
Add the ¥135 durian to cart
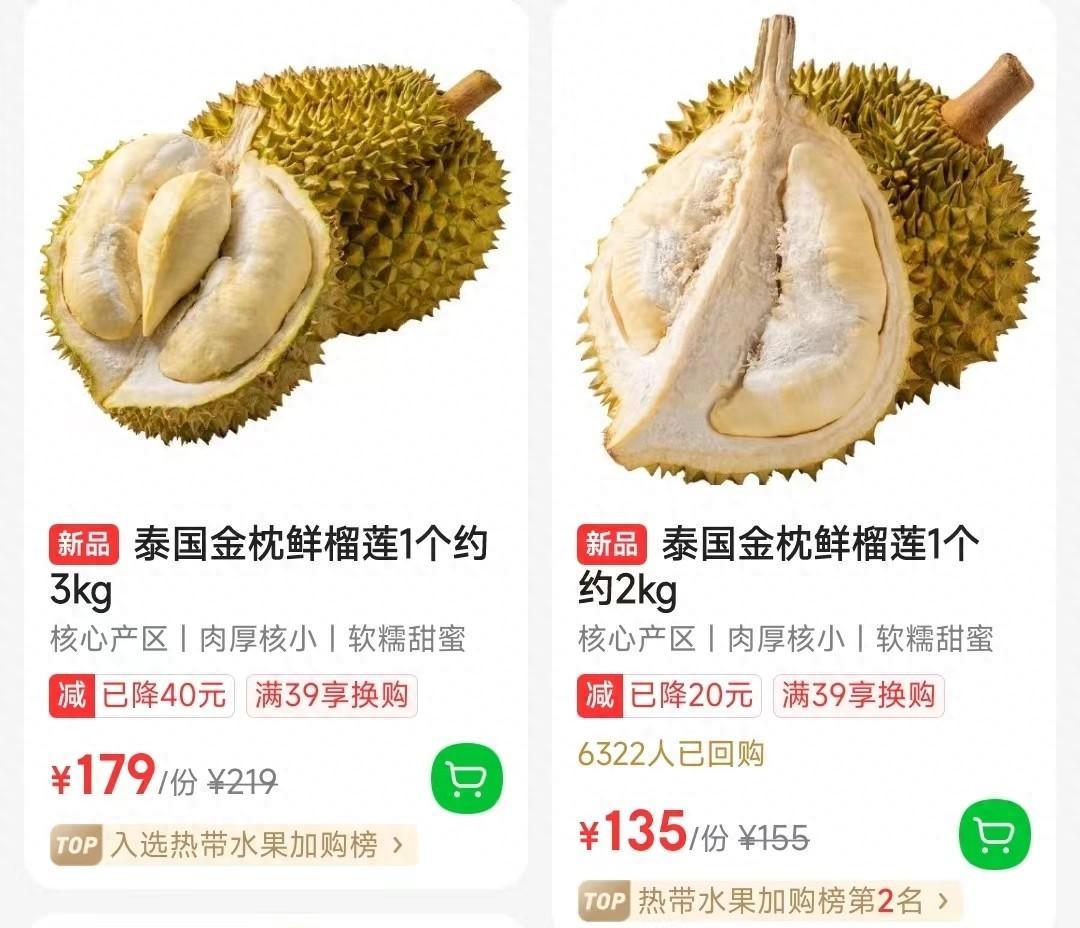pyautogui.click(x=994, y=833)
